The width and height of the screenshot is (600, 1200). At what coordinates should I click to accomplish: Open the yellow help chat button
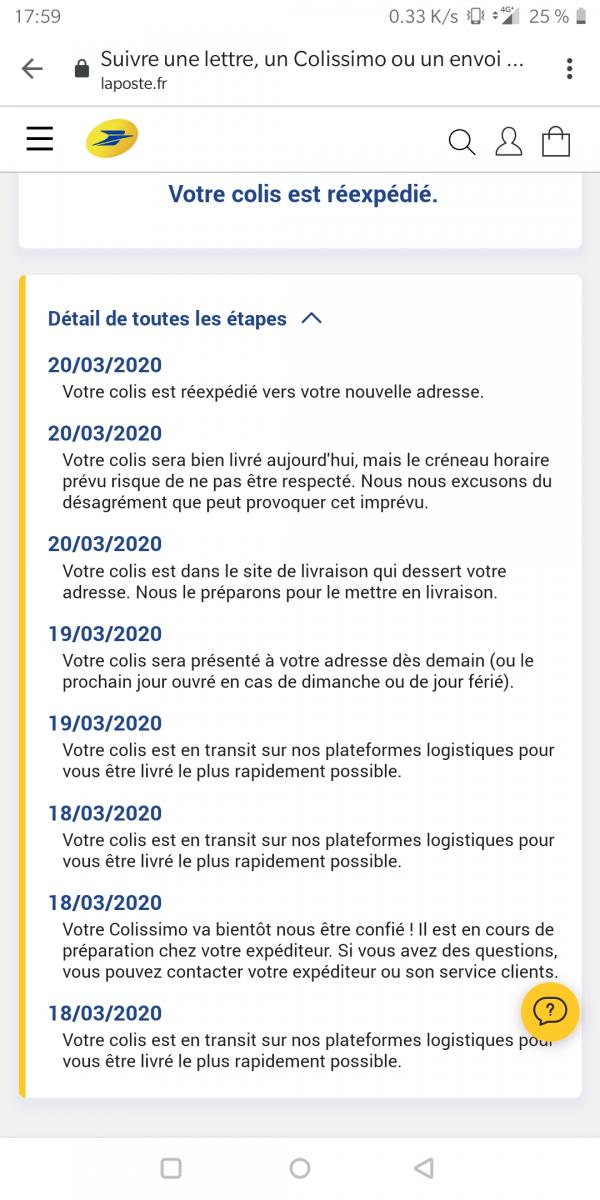(550, 1011)
